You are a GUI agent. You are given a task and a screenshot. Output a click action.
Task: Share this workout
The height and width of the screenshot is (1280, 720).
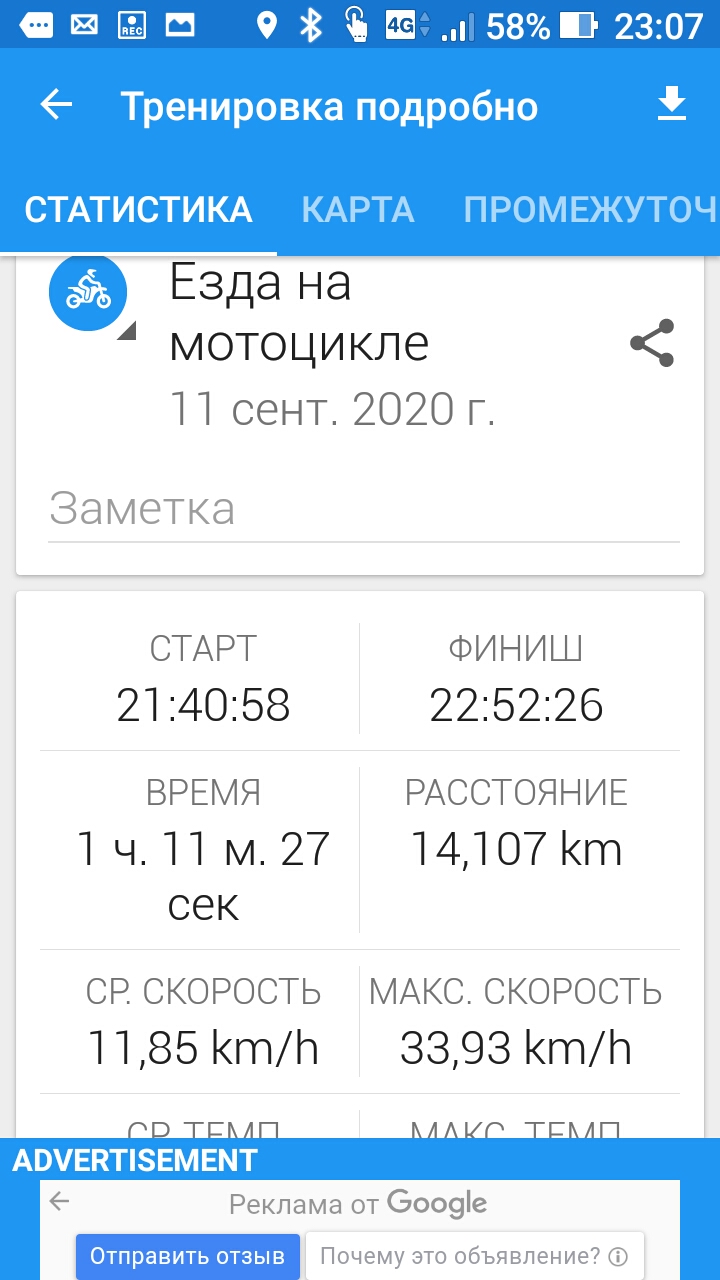(x=652, y=343)
